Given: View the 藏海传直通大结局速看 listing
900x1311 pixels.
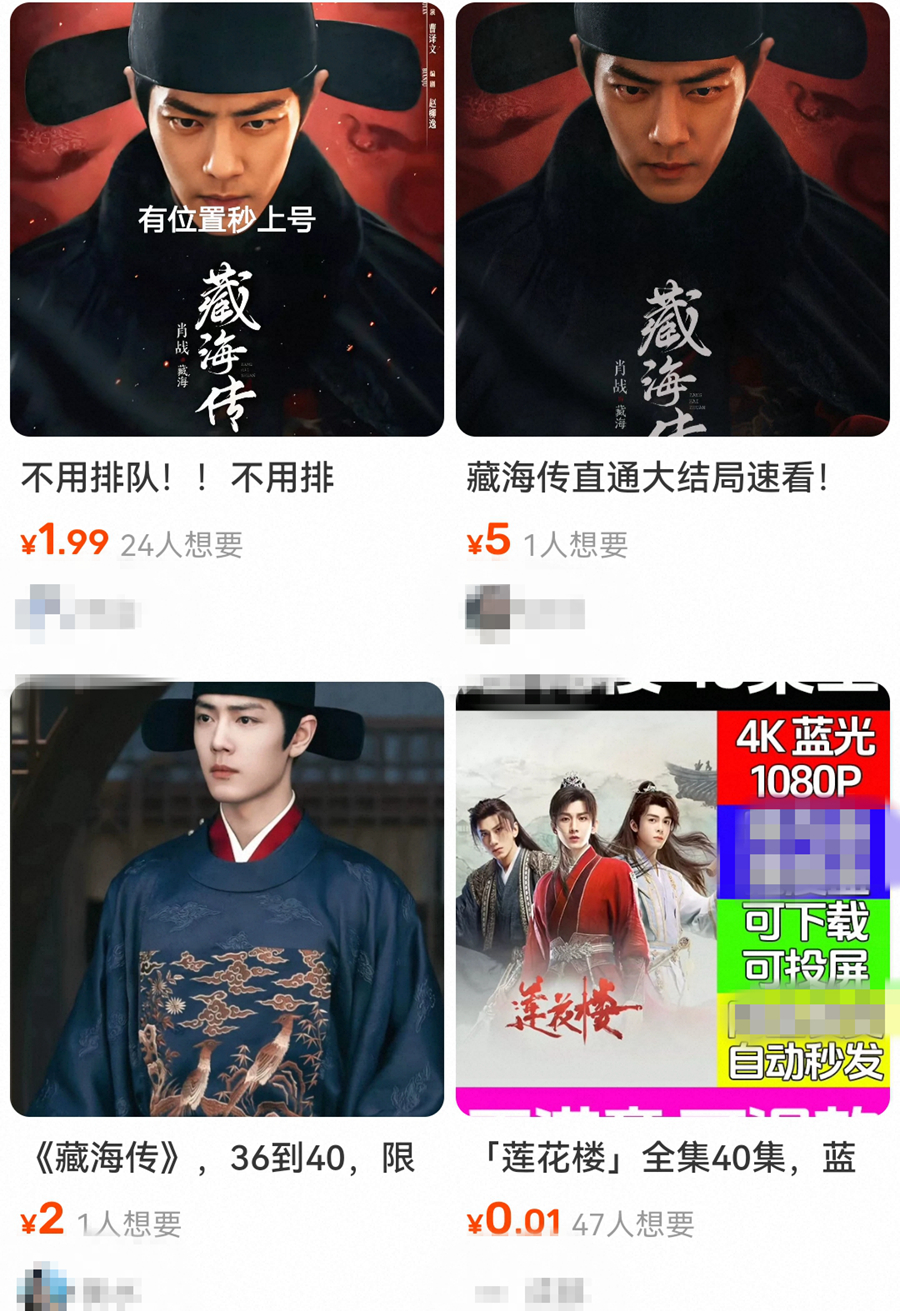Looking at the screenshot, I should click(672, 220).
